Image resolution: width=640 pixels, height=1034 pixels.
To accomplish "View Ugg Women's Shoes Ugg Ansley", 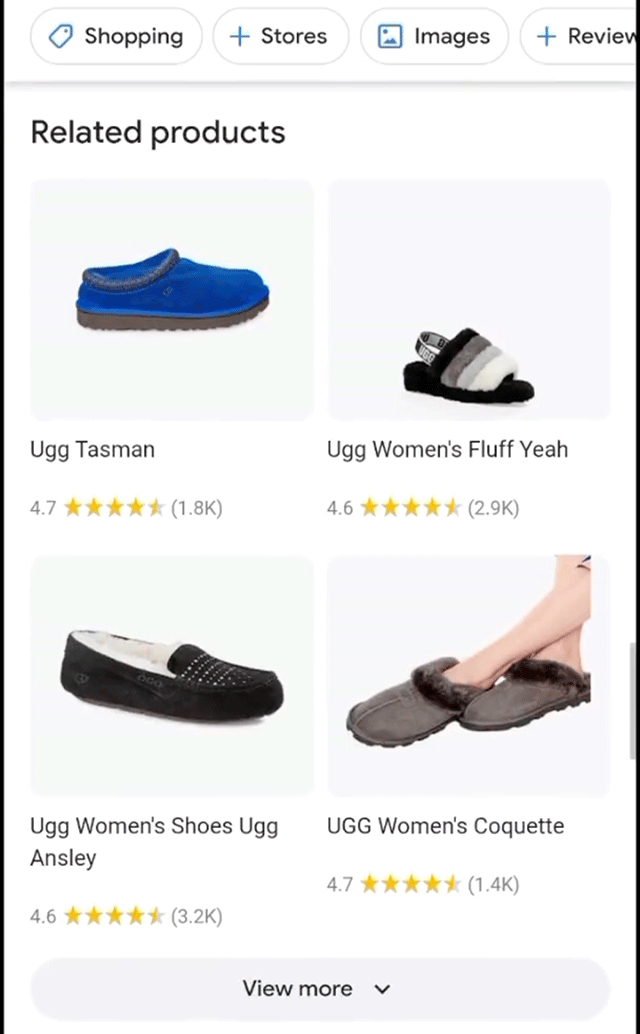I will coord(172,676).
